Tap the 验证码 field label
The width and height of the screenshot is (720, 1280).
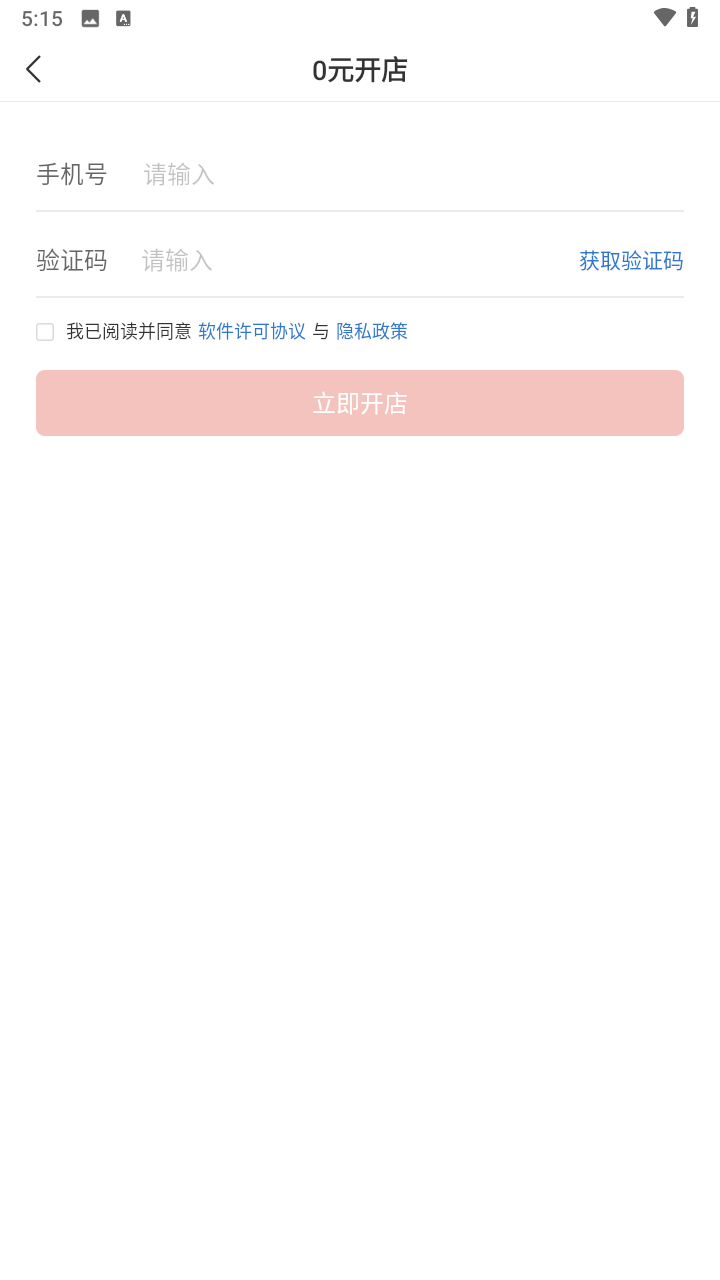click(x=71, y=261)
